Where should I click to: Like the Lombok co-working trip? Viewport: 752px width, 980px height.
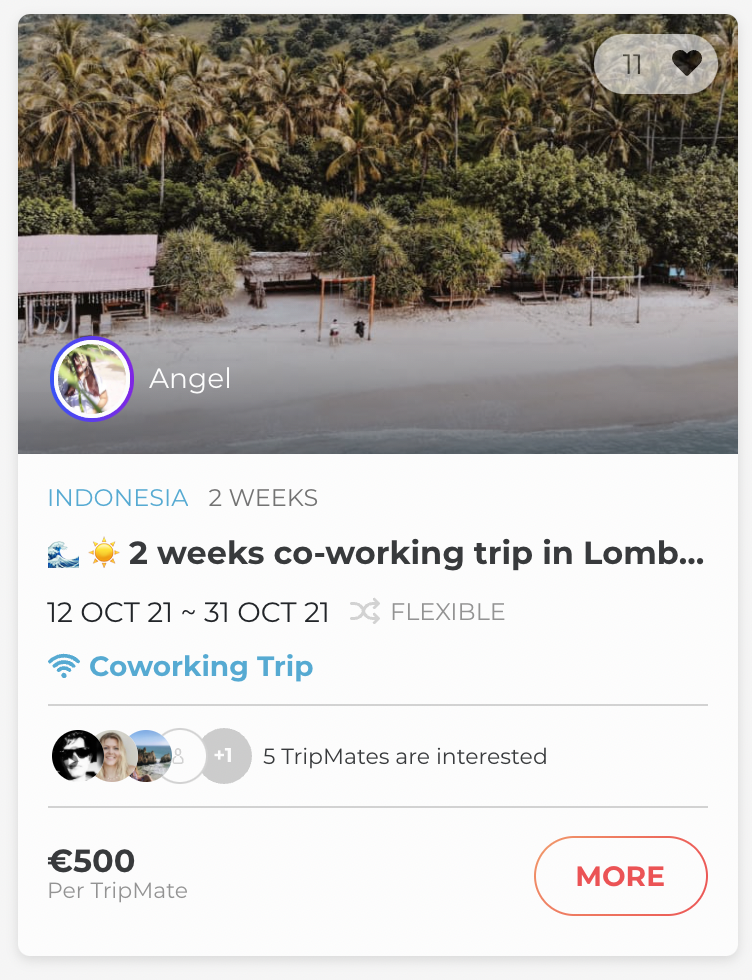click(x=686, y=64)
